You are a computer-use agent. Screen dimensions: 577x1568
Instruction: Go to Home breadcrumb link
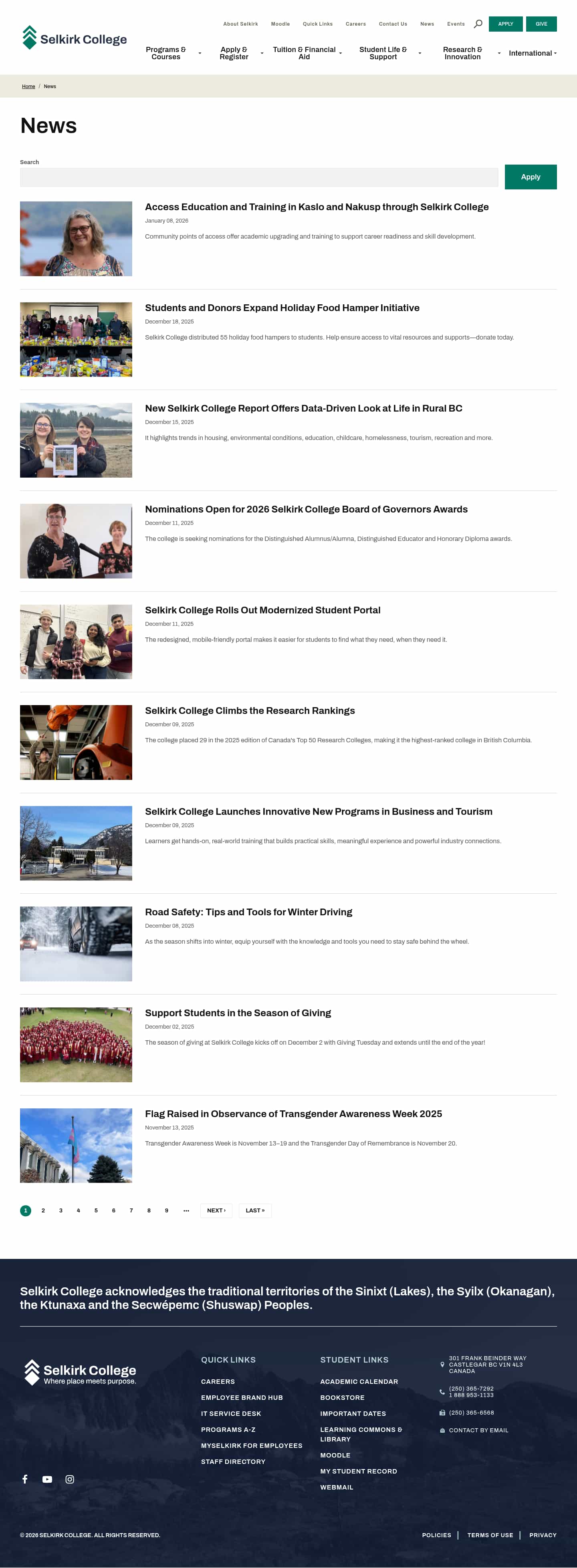pyautogui.click(x=28, y=86)
